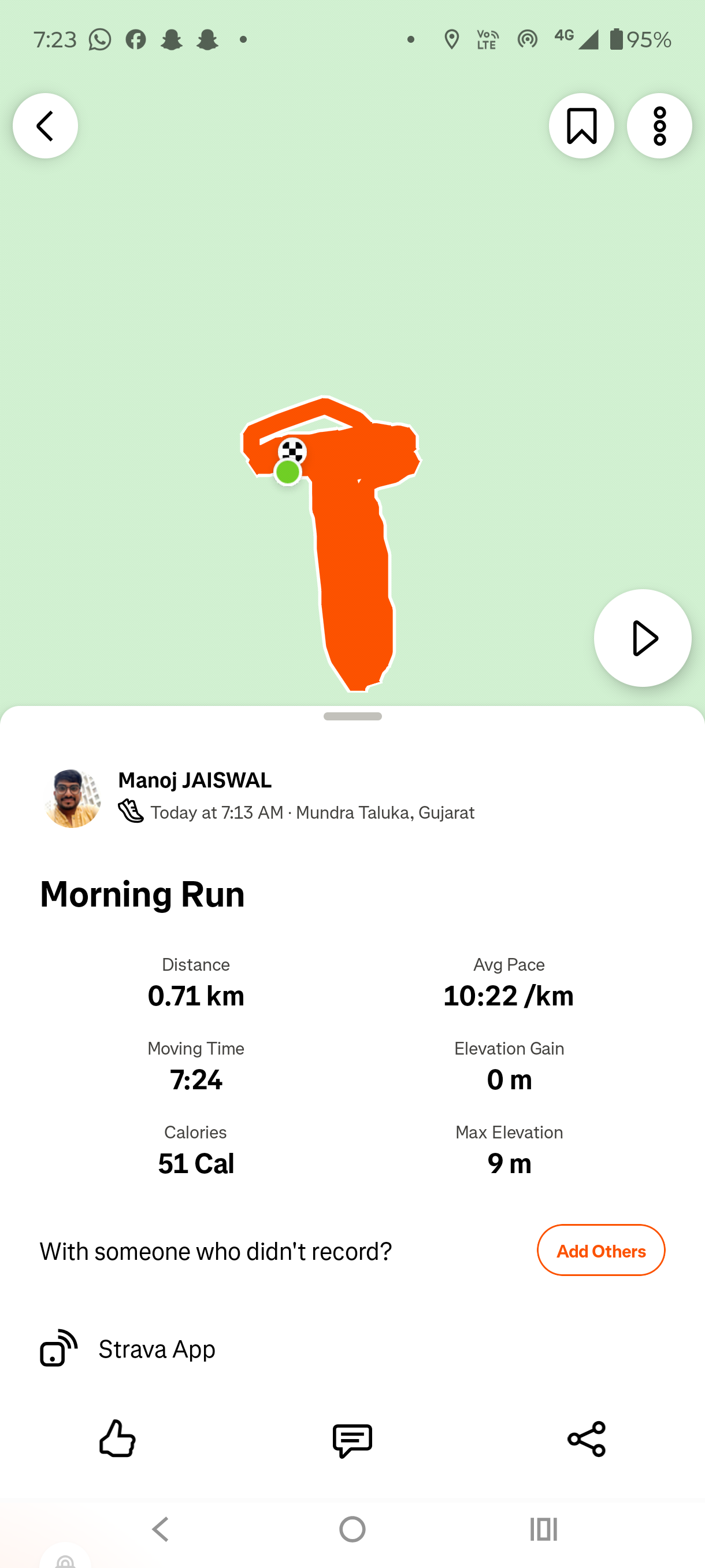Share this Morning Run activity

(x=587, y=1439)
